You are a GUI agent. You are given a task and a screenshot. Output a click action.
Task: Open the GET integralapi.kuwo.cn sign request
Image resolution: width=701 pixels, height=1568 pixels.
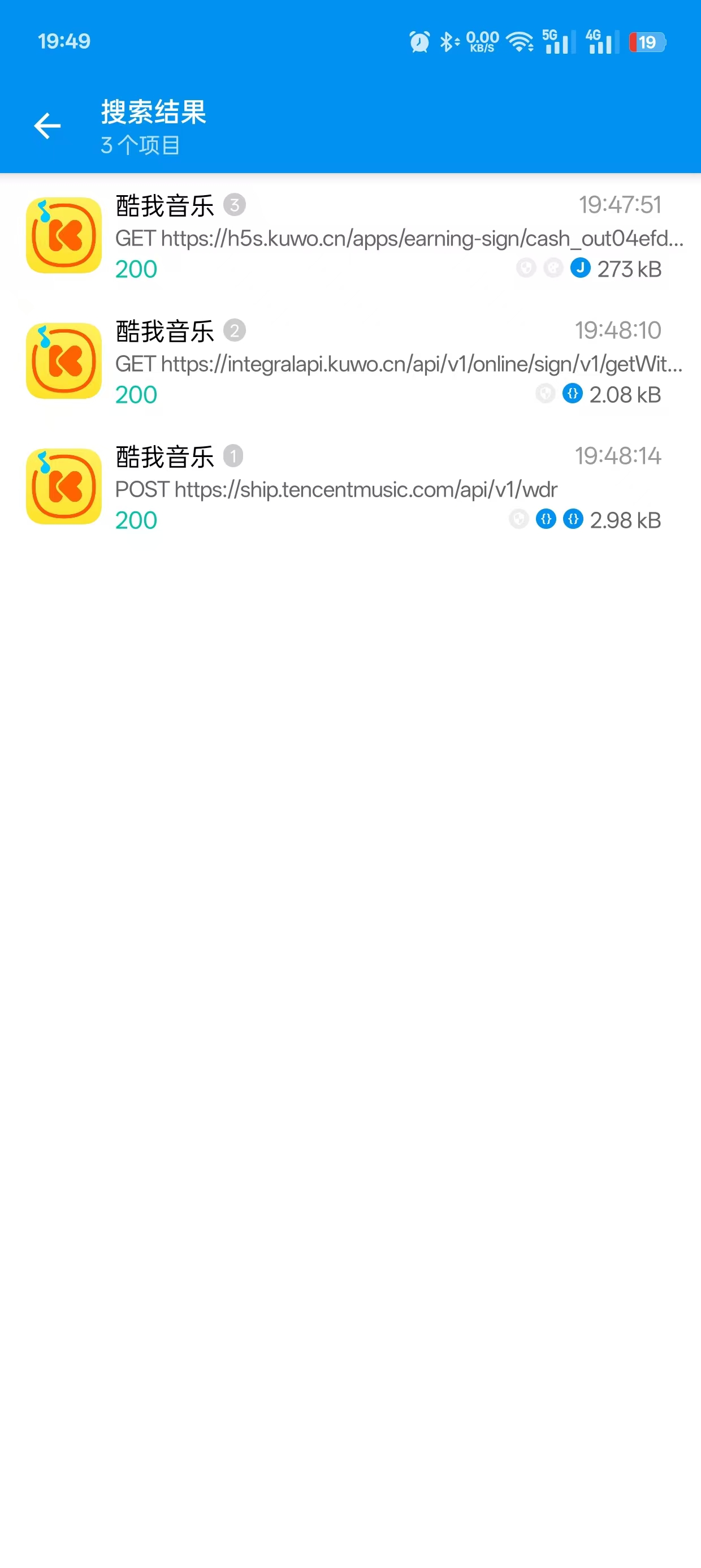coord(350,361)
